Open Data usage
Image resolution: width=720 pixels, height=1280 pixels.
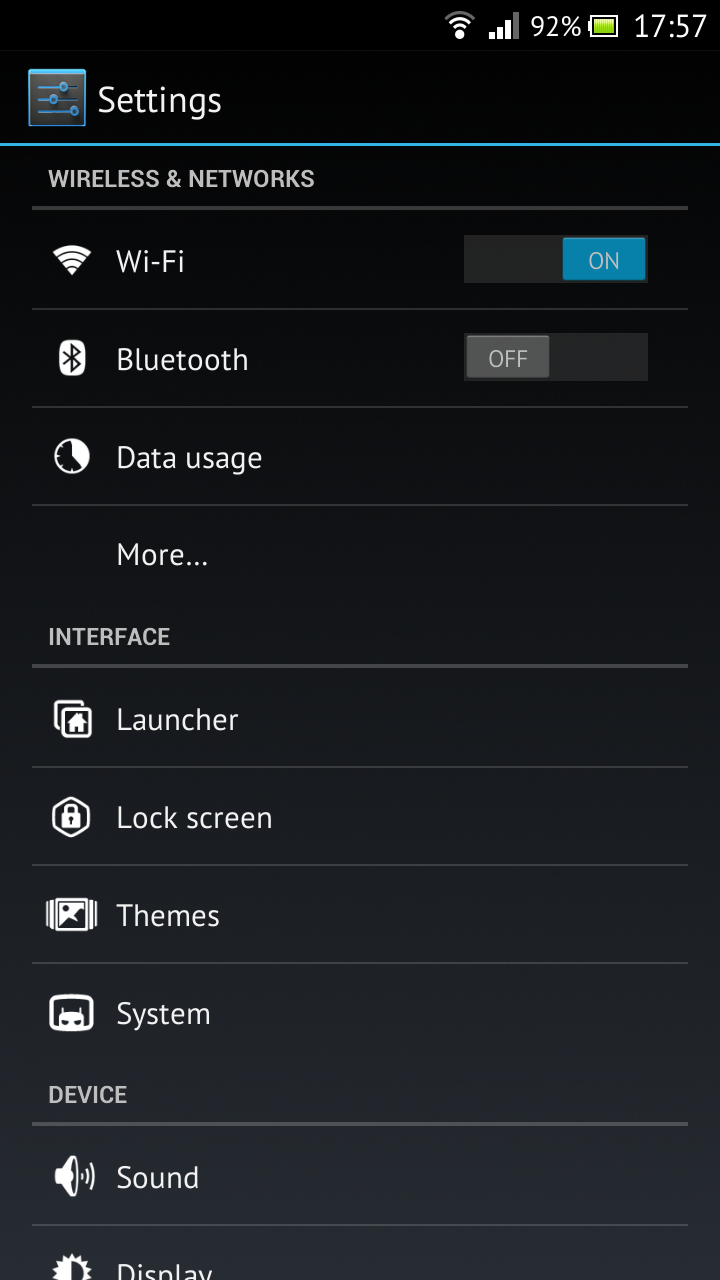coord(189,457)
